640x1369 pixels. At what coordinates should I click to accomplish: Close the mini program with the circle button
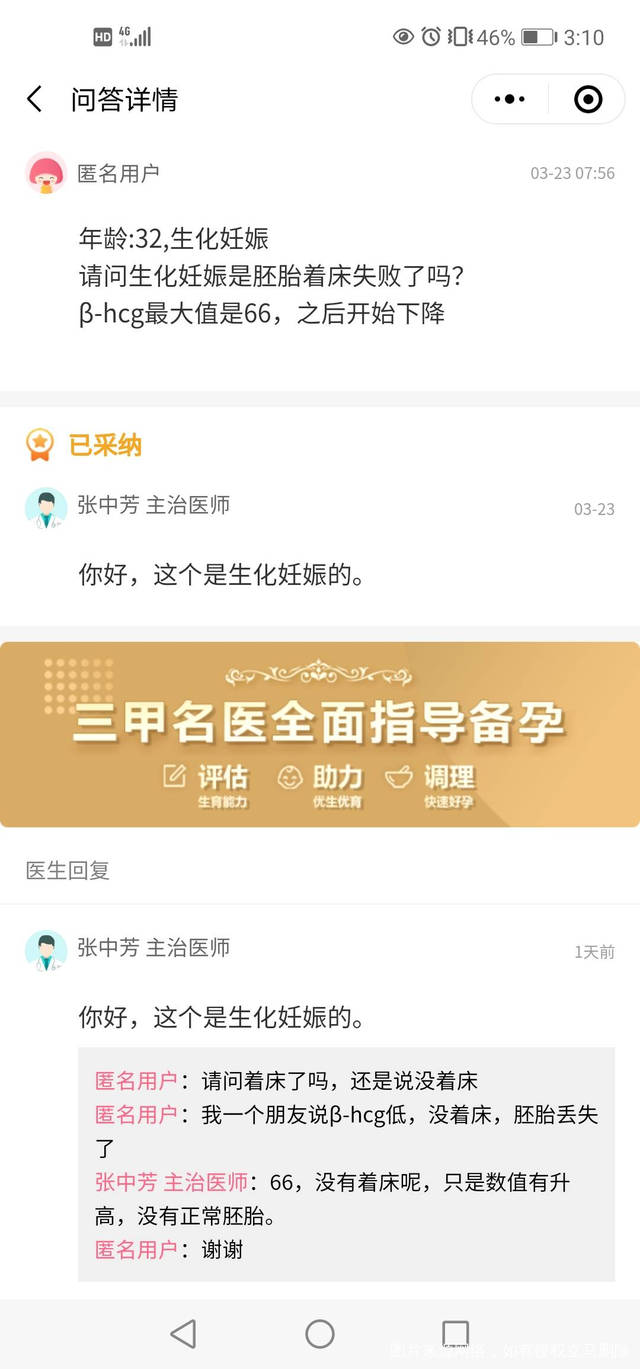click(x=588, y=99)
